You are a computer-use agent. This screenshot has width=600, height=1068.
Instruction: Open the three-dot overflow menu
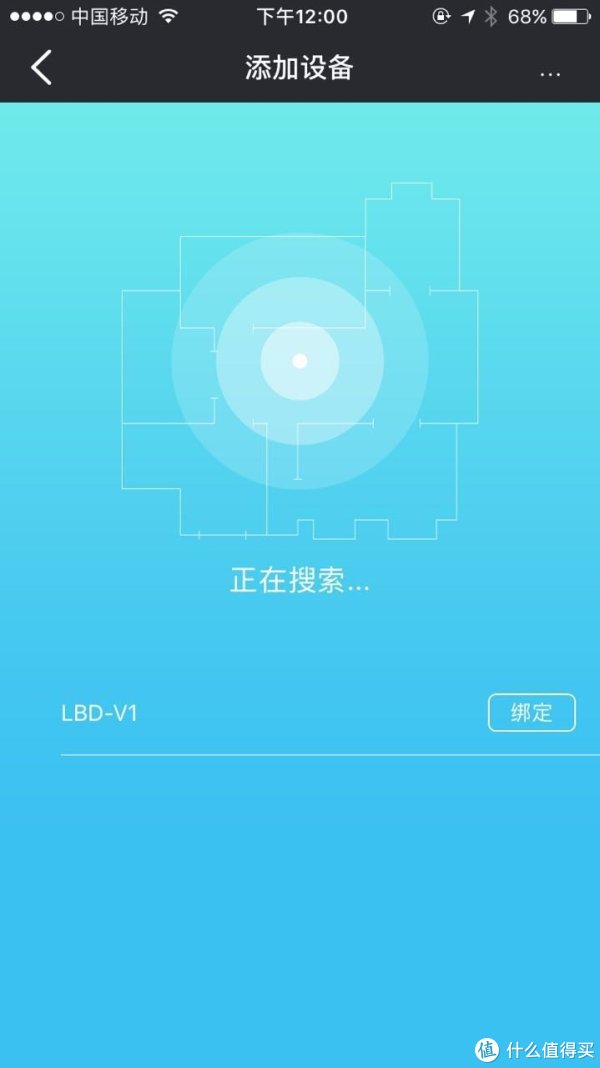click(550, 74)
